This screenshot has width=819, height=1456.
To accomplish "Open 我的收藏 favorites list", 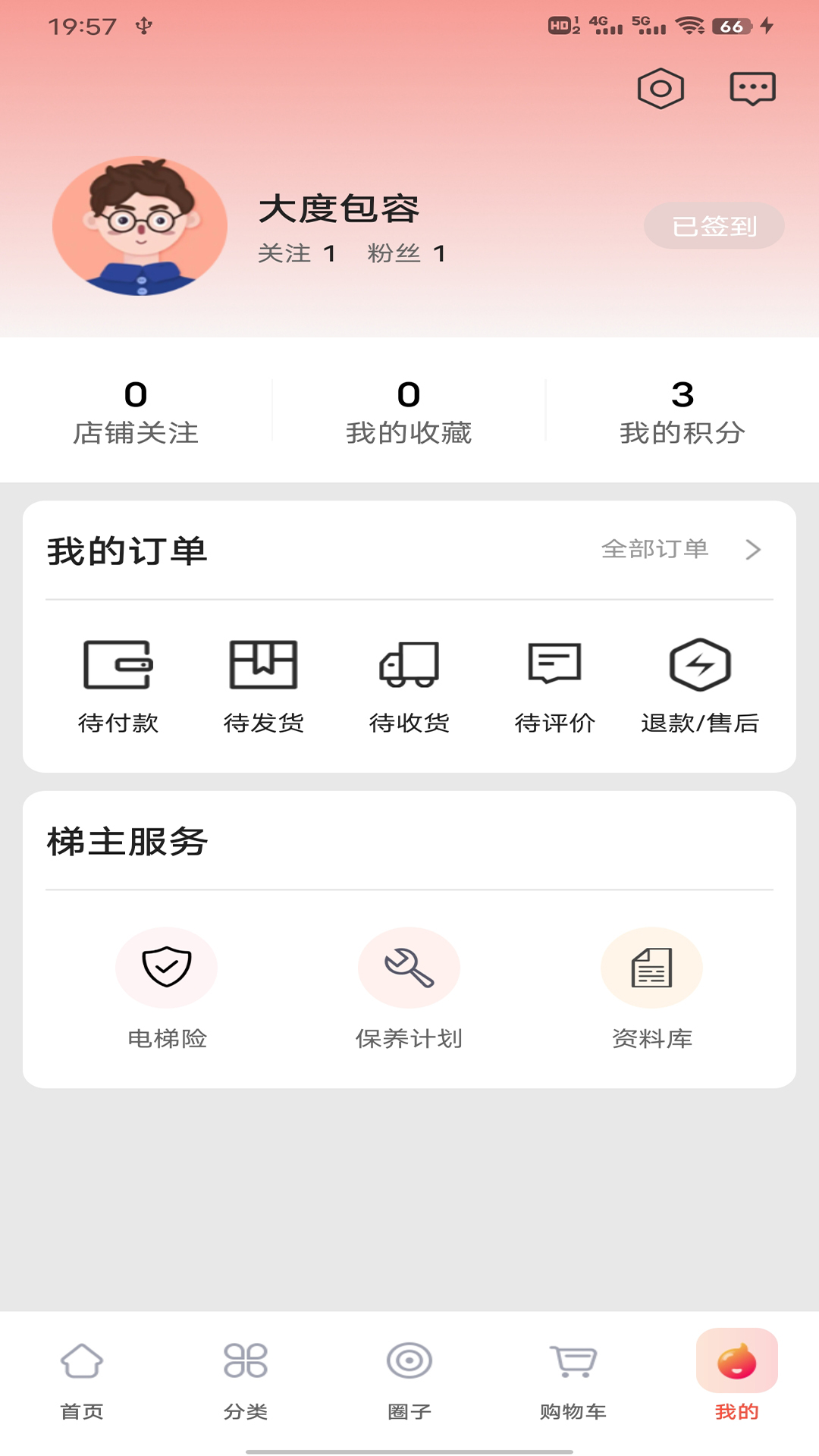I will [409, 413].
